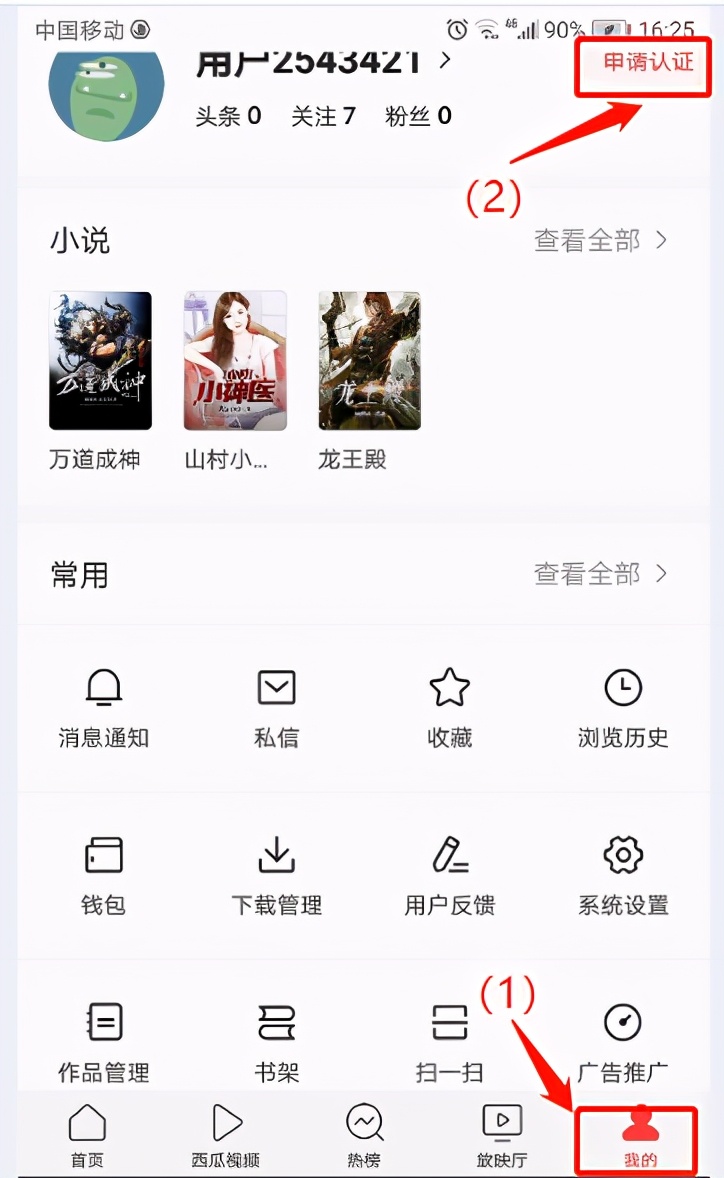Open user profile via 用户2543421 chevron
Image resolution: width=724 pixels, height=1178 pixels.
point(447,62)
